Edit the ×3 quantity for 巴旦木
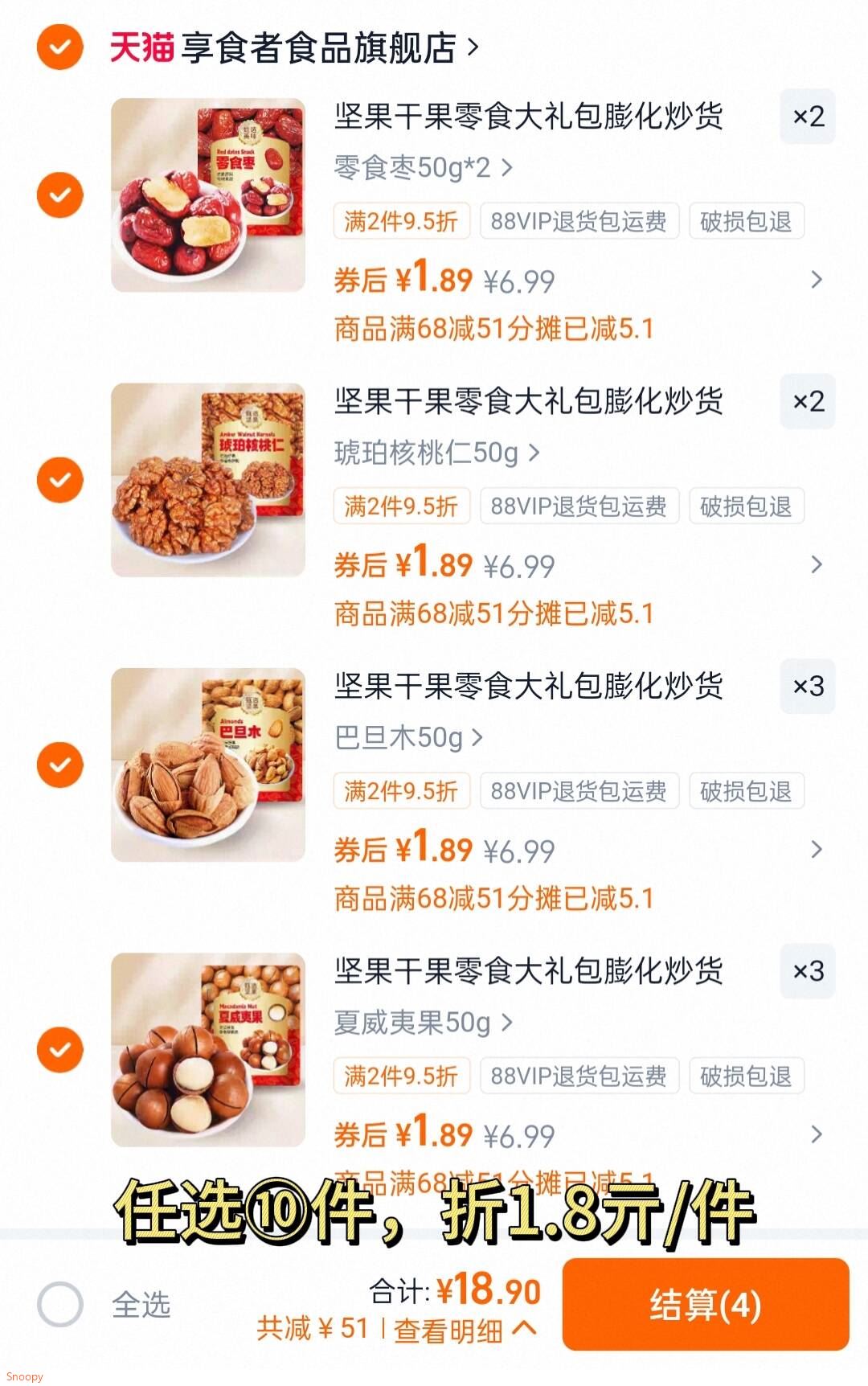Viewport: 868px width, 1386px height. 808,686
